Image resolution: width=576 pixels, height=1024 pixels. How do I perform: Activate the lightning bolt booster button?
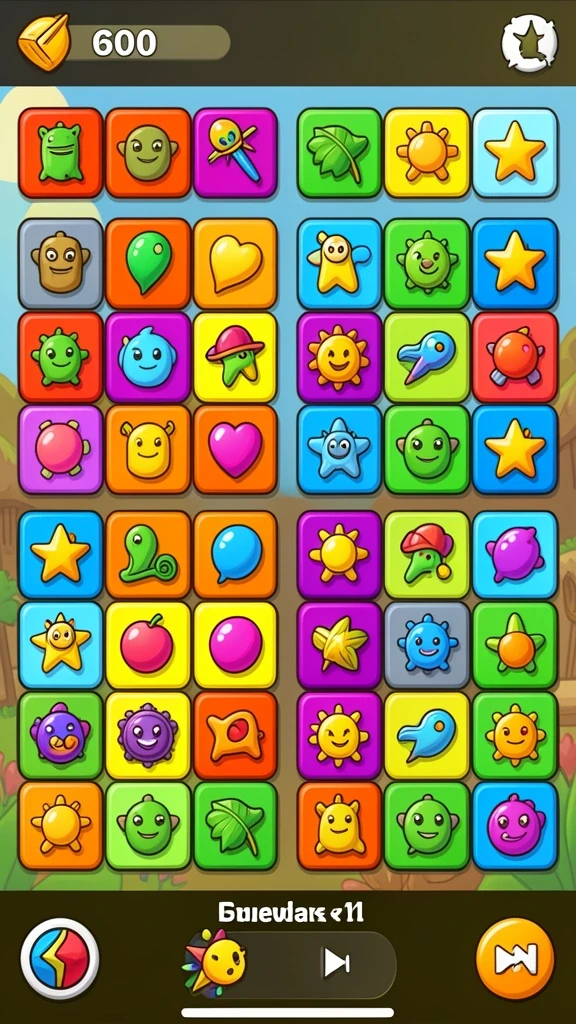(59, 958)
